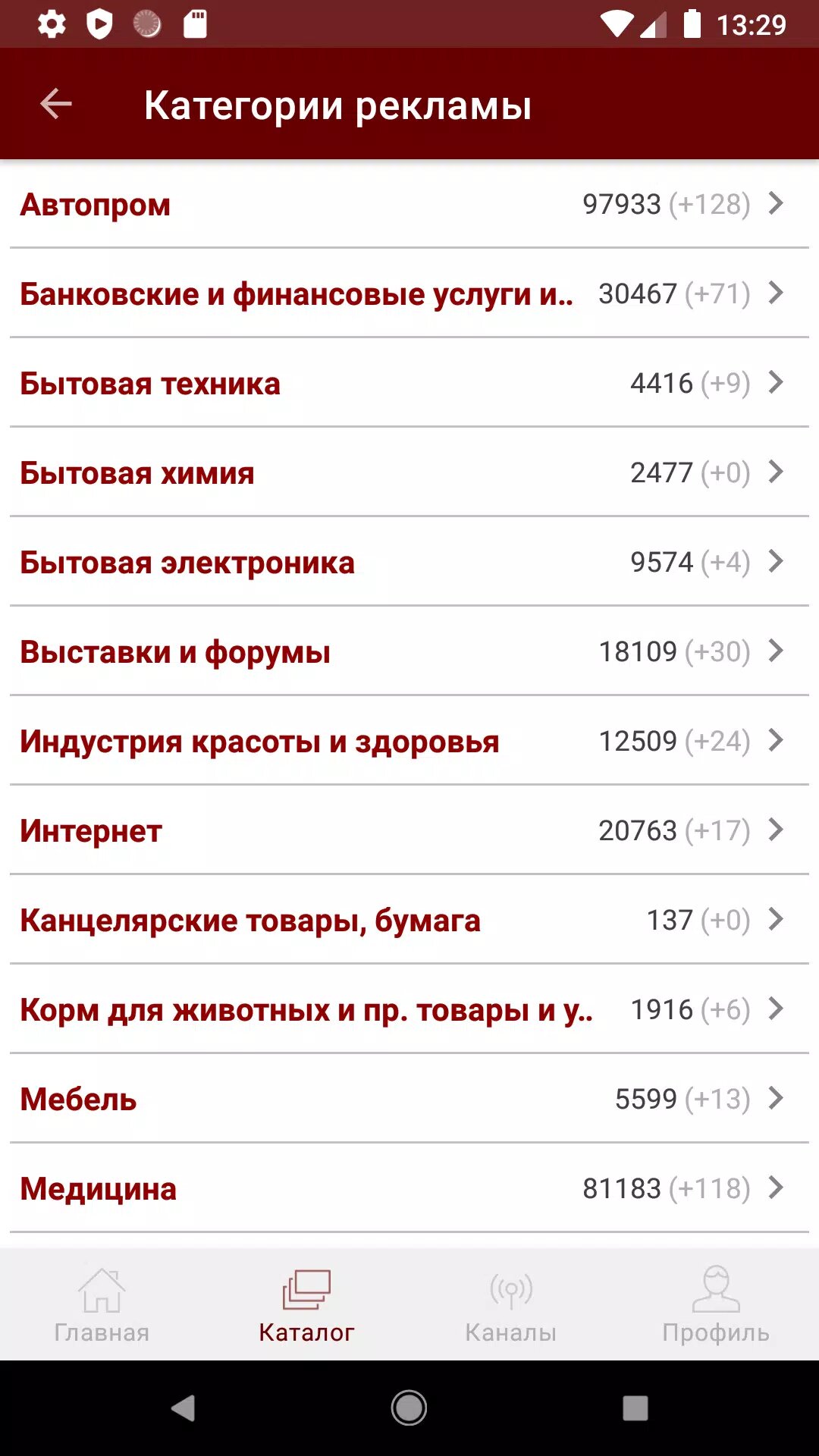Select the Бытовая техника category
This screenshot has width=819, height=1456.
(409, 383)
